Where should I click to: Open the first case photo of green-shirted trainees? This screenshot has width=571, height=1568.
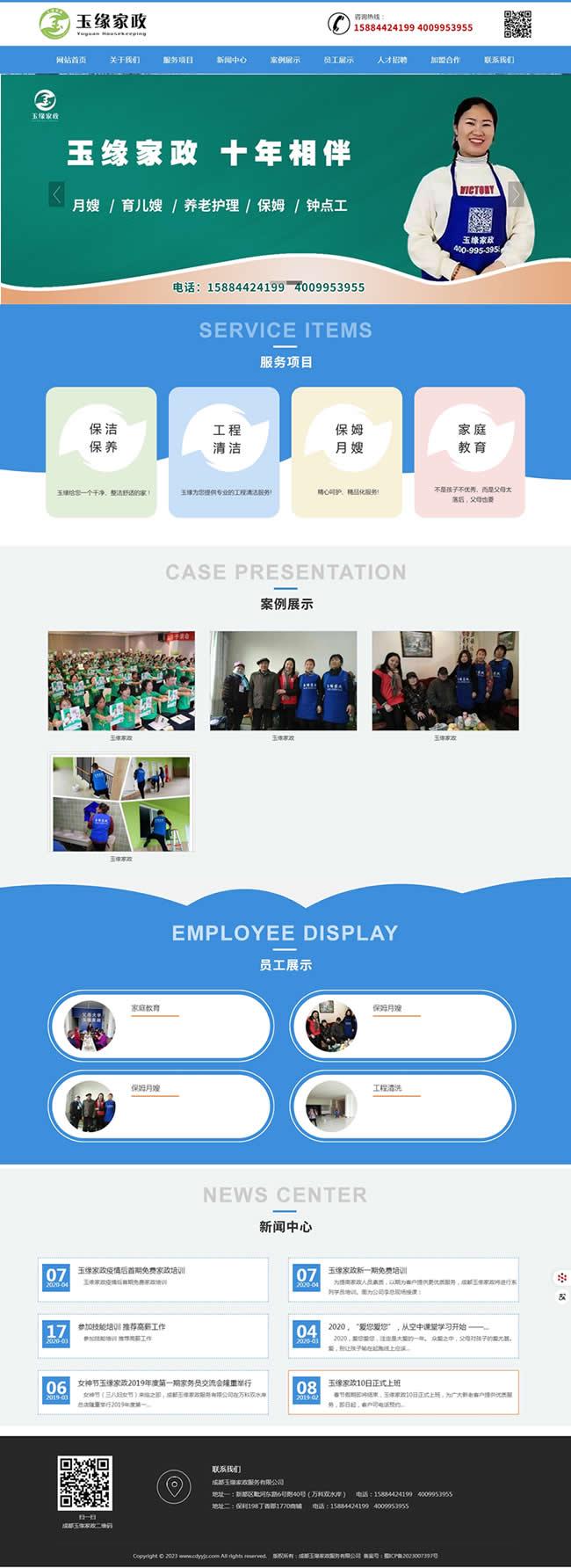[121, 680]
